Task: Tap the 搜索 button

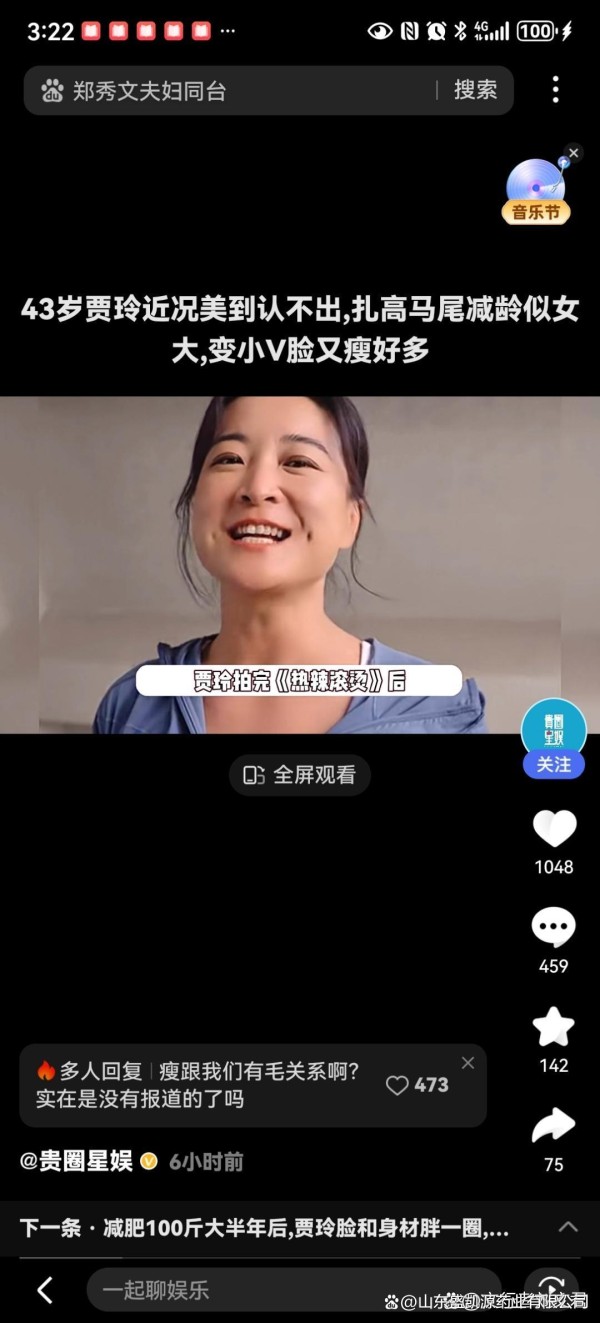Action: (x=475, y=90)
